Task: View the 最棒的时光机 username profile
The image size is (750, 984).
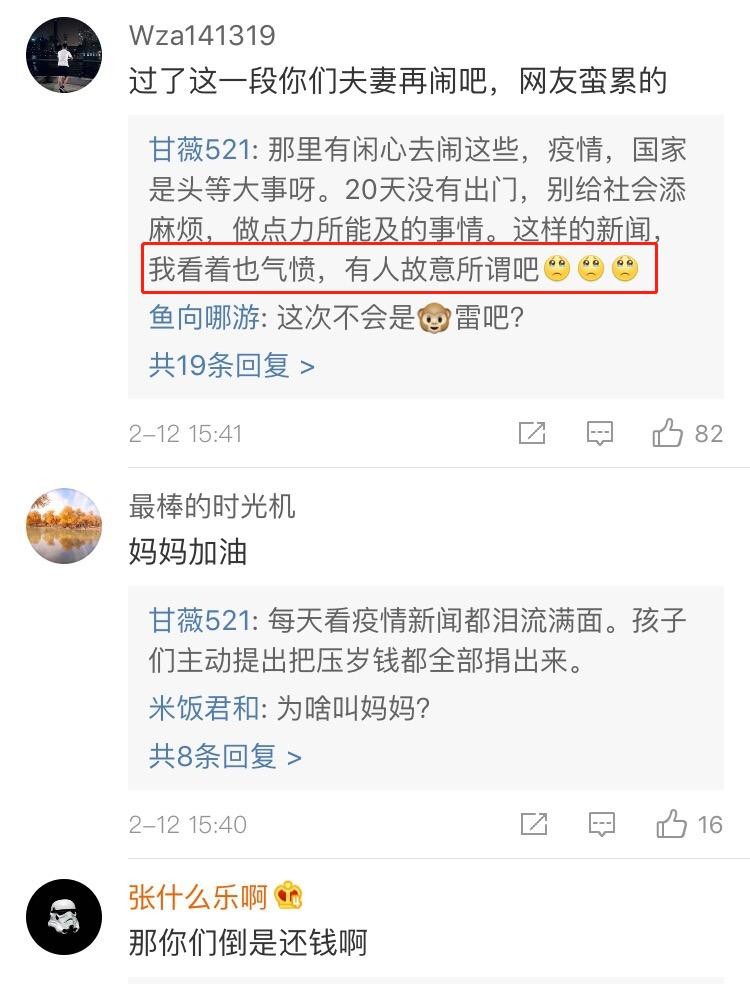Action: [212, 507]
